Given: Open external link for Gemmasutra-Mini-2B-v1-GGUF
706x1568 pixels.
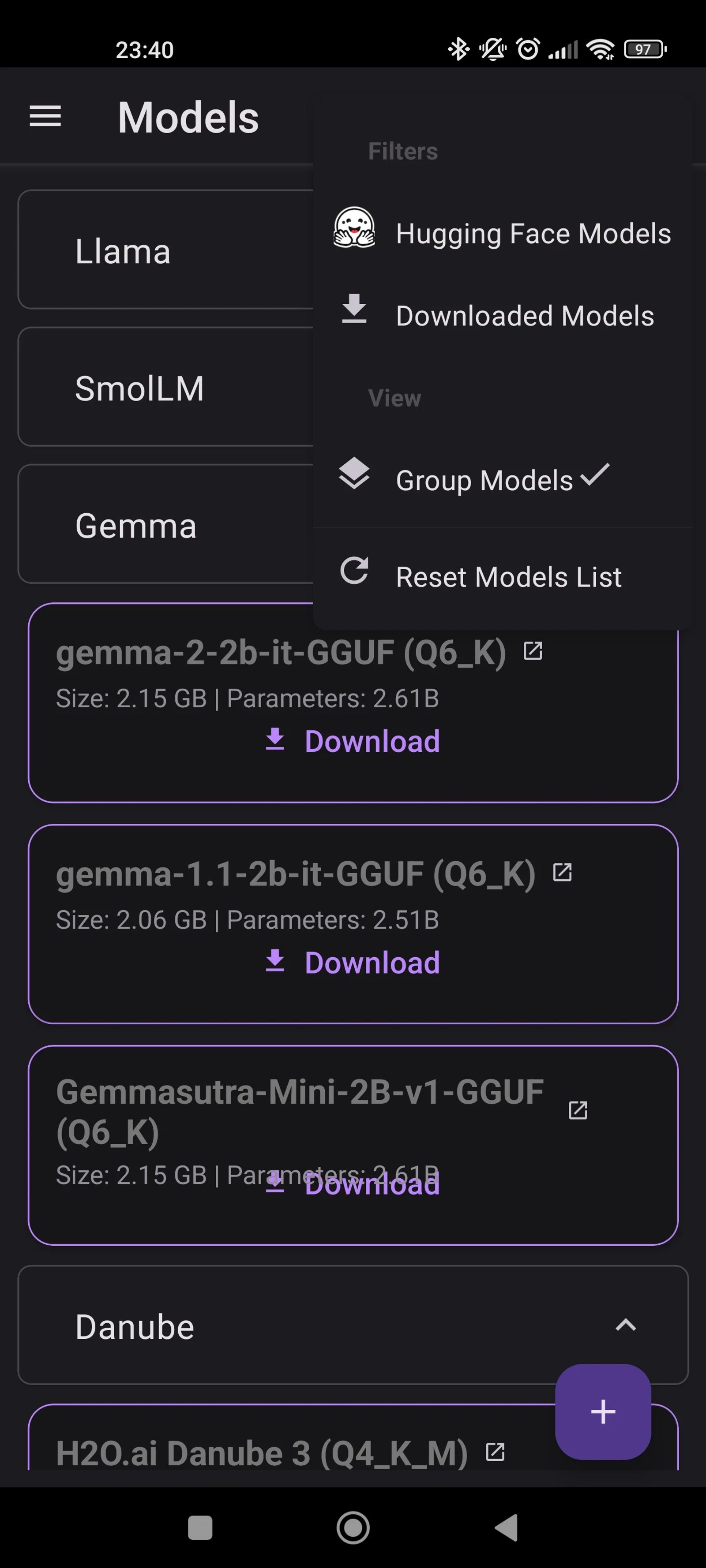Looking at the screenshot, I should coord(578,1110).
